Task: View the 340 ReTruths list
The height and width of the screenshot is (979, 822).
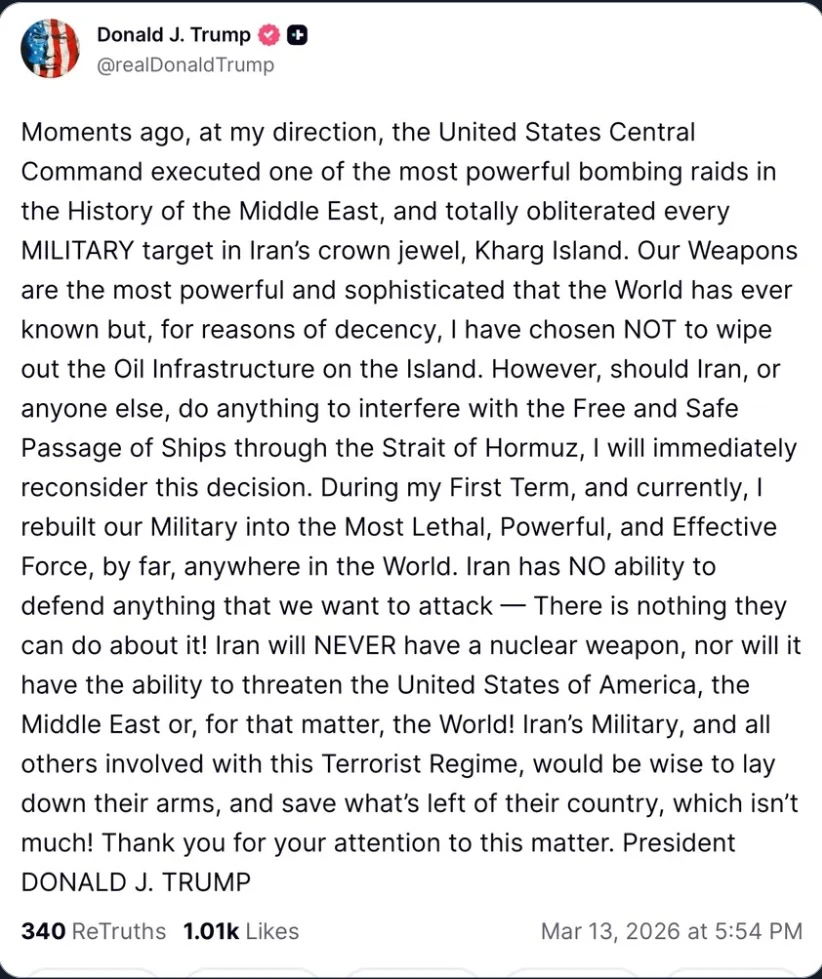Action: [x=93, y=931]
